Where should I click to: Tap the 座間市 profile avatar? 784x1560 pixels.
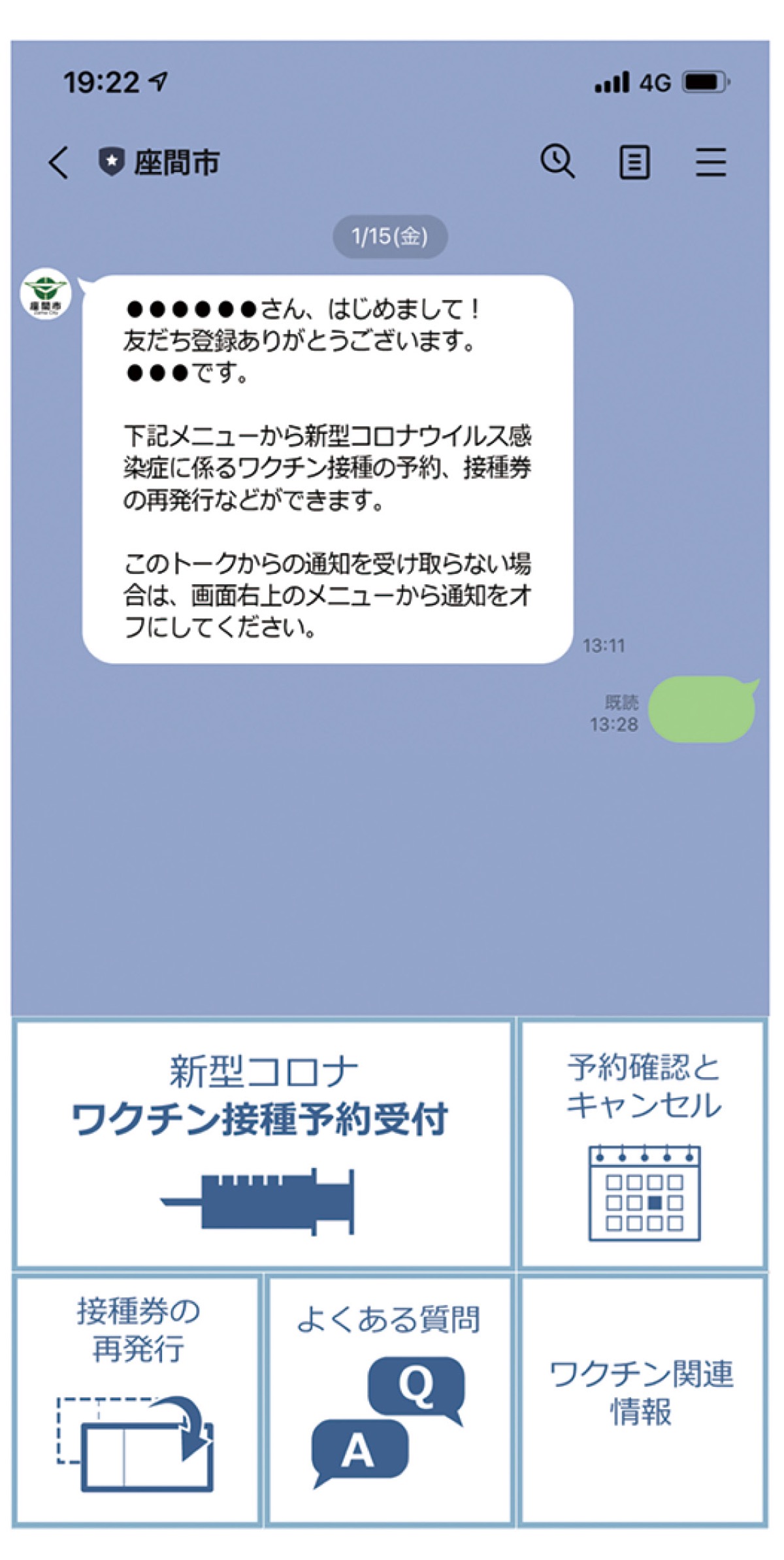tap(45, 294)
